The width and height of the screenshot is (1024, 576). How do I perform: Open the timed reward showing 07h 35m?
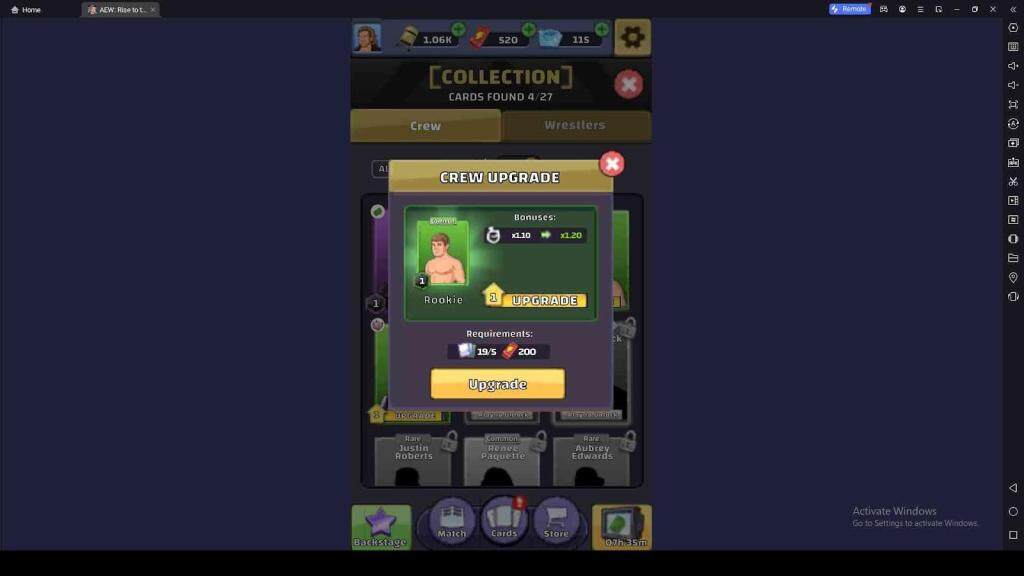(x=622, y=527)
